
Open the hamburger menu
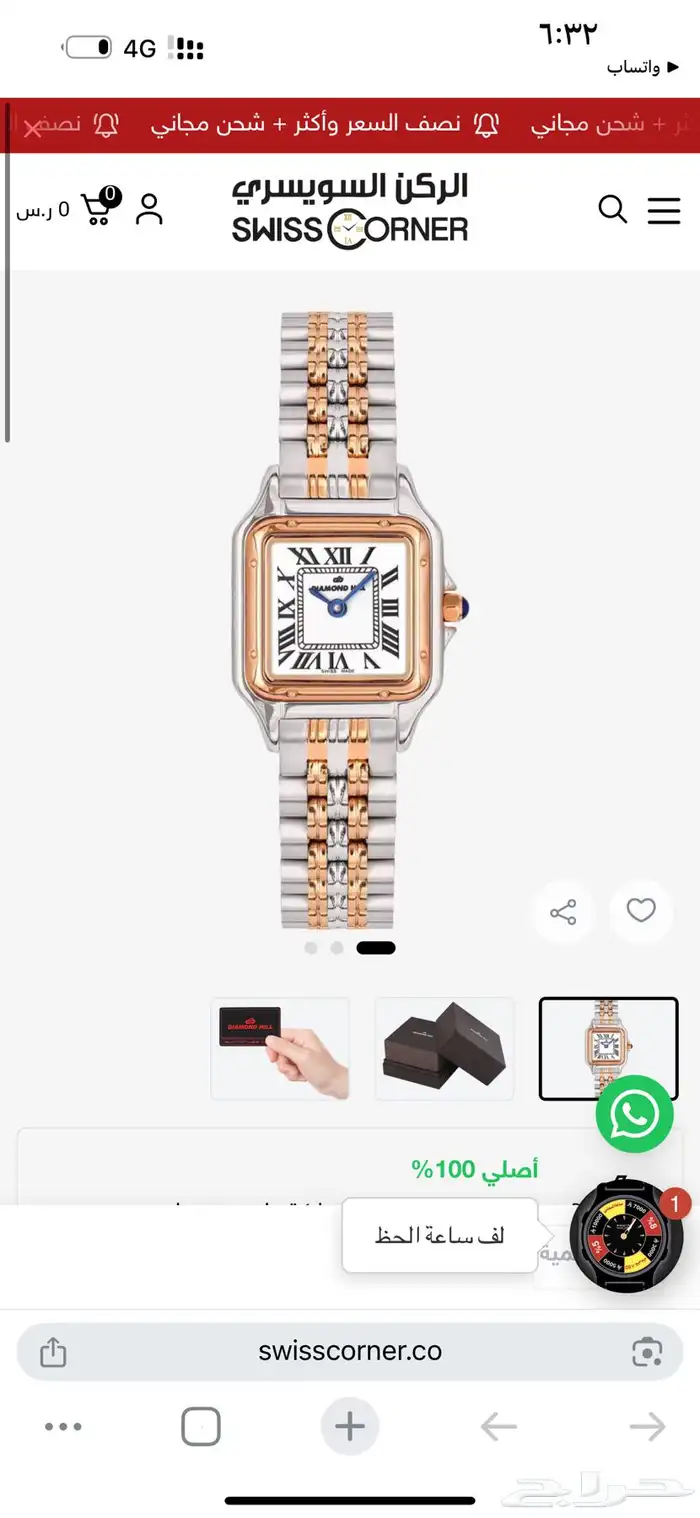coord(664,211)
